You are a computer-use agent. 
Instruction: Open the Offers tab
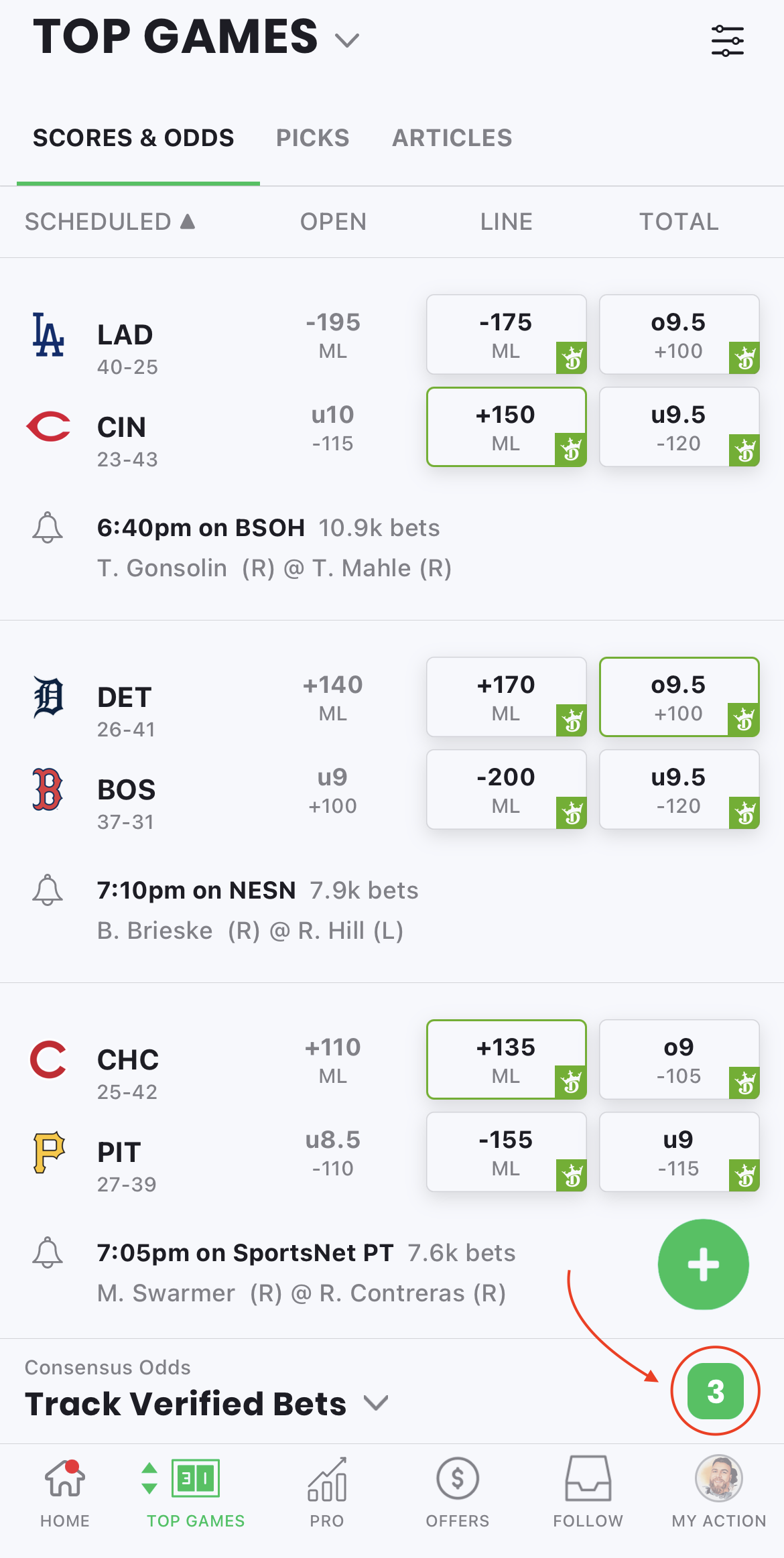click(457, 1492)
